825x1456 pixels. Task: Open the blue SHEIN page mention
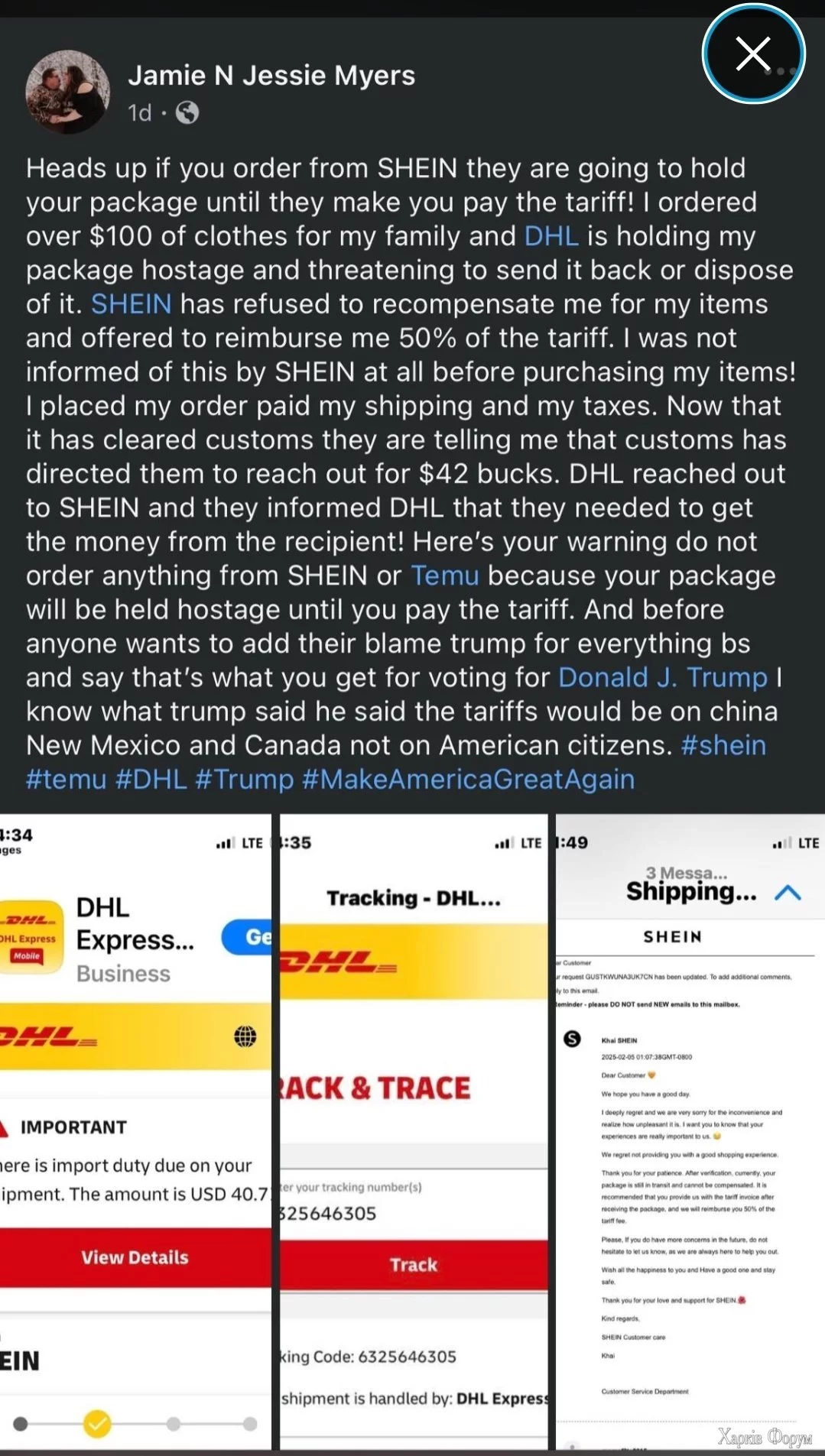tap(131, 304)
